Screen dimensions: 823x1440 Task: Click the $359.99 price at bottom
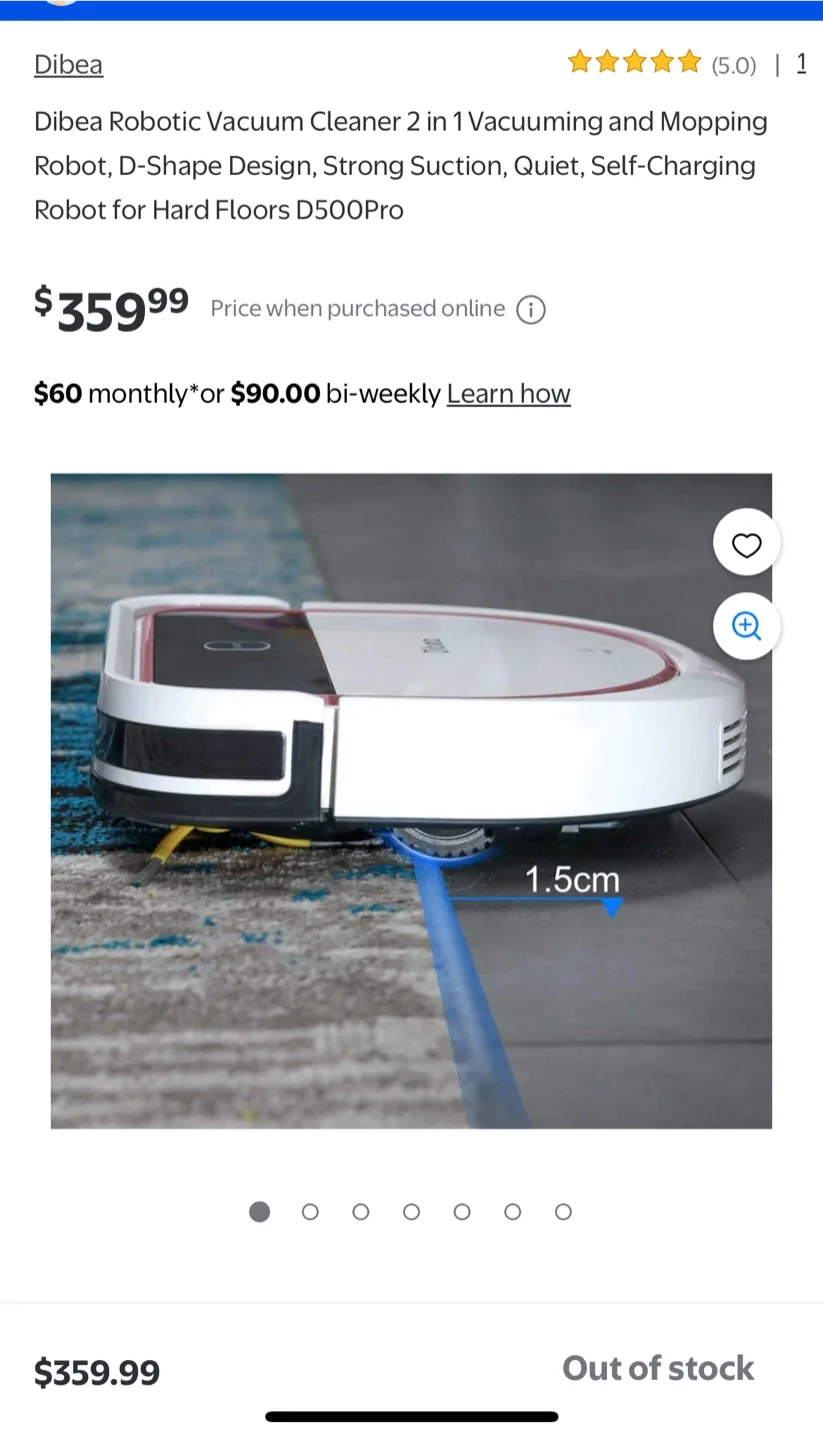pyautogui.click(x=96, y=1372)
